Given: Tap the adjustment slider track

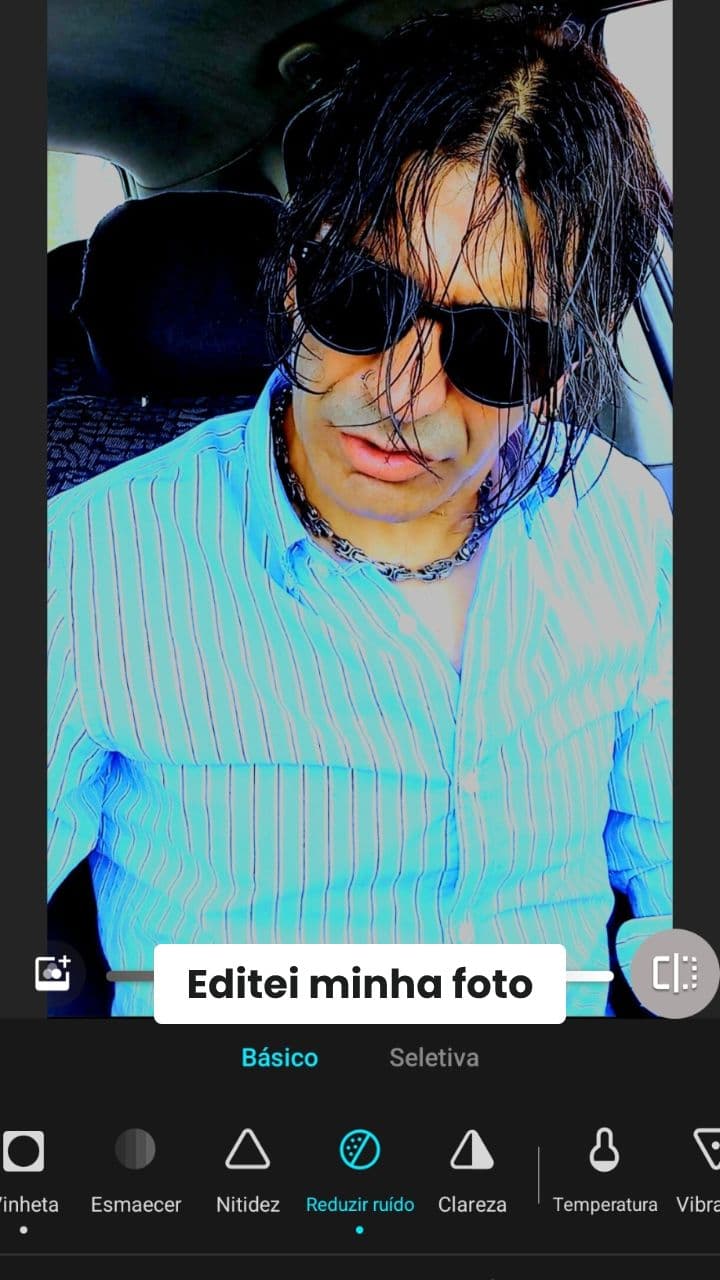Looking at the screenshot, I should pos(130,975).
